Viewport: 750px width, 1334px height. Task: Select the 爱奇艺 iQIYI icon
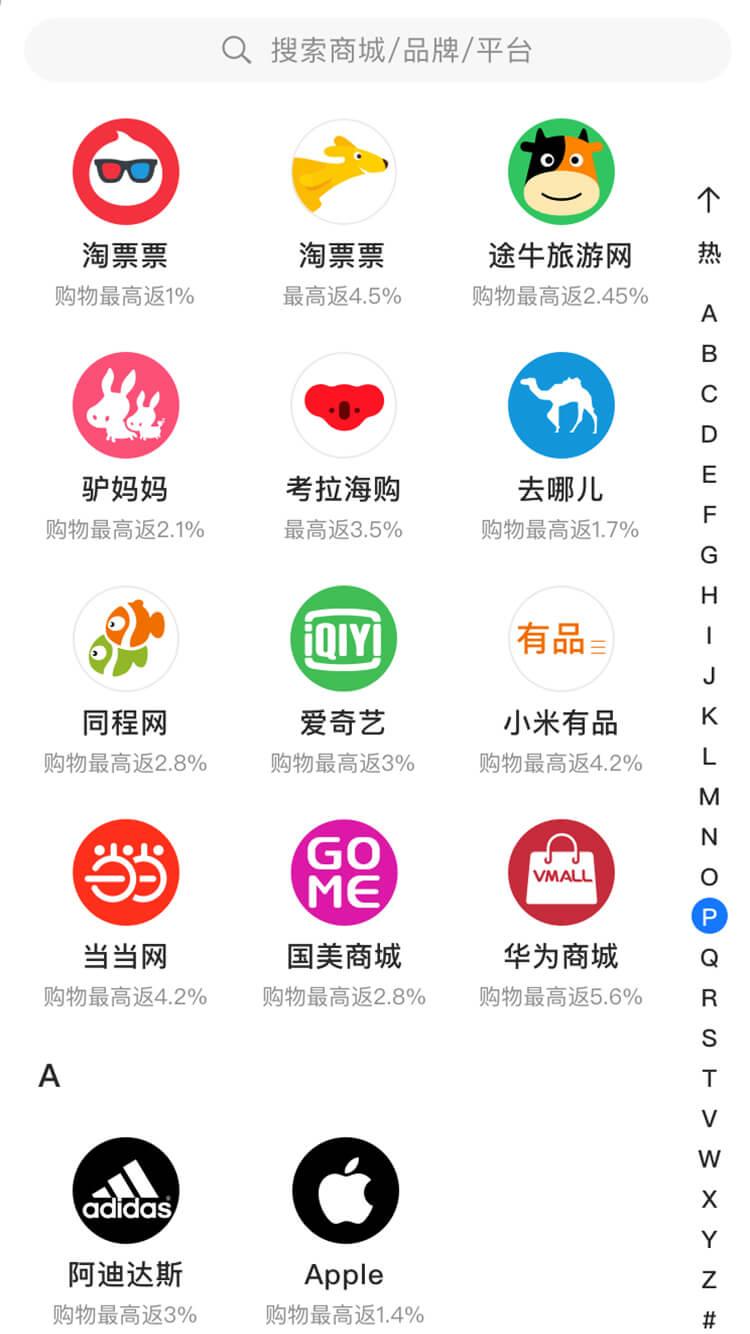(343, 639)
